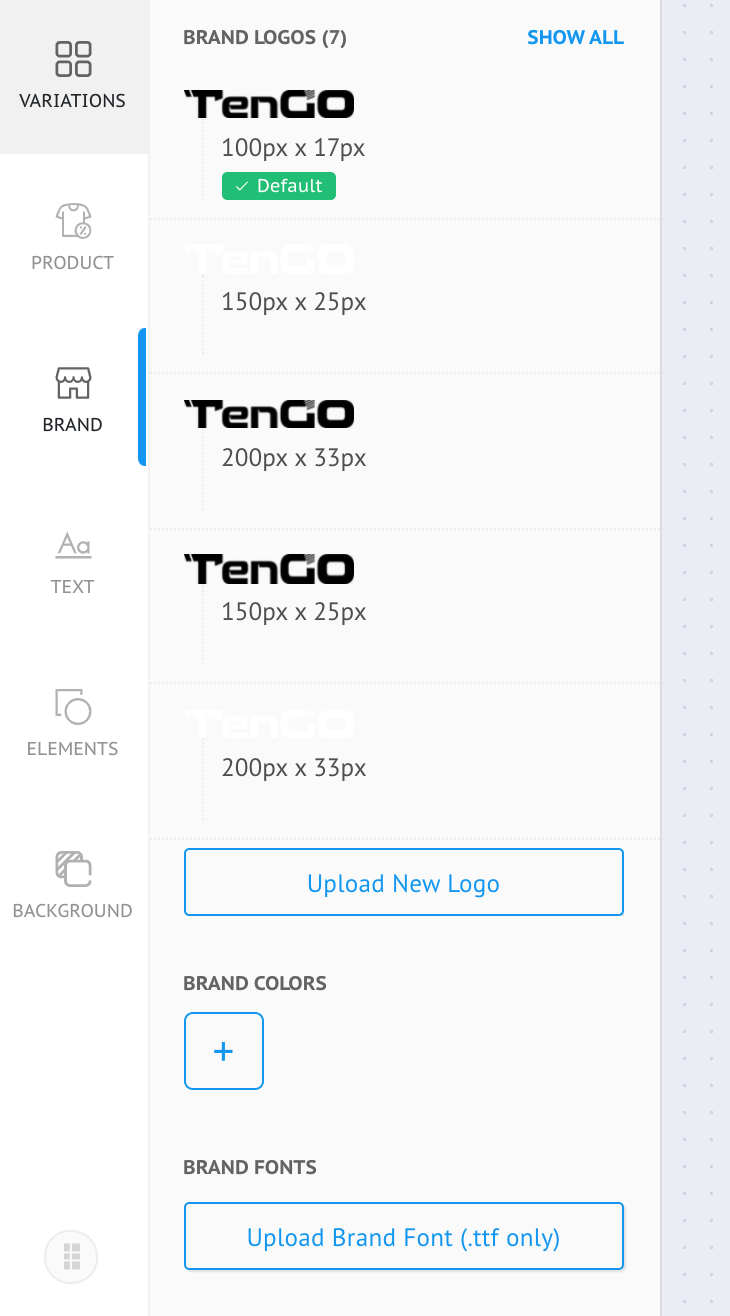Open the round grid menu icon
Screen dimensions: 730x1316
71,1256
